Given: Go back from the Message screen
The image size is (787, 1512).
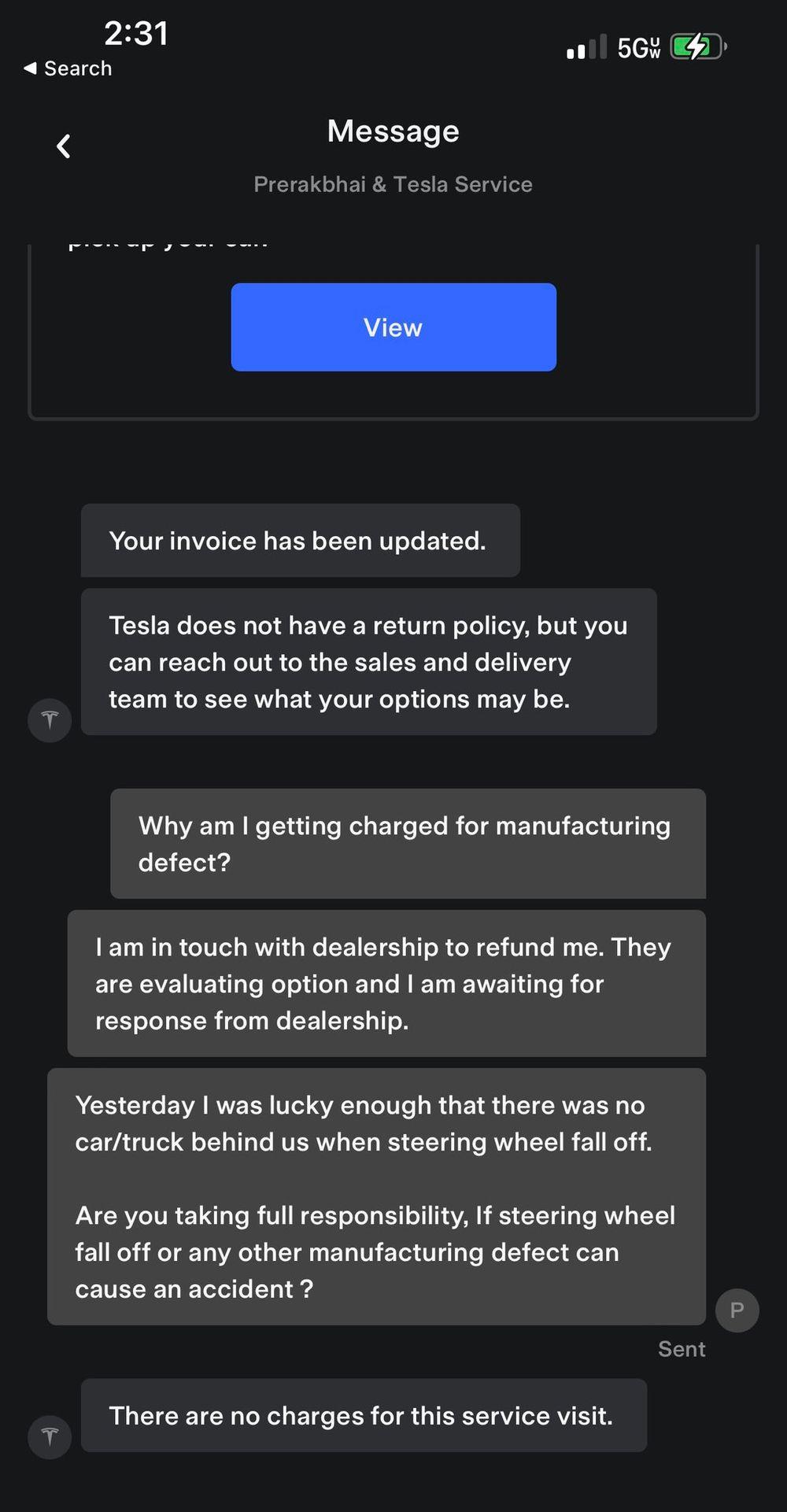Looking at the screenshot, I should click(x=64, y=146).
